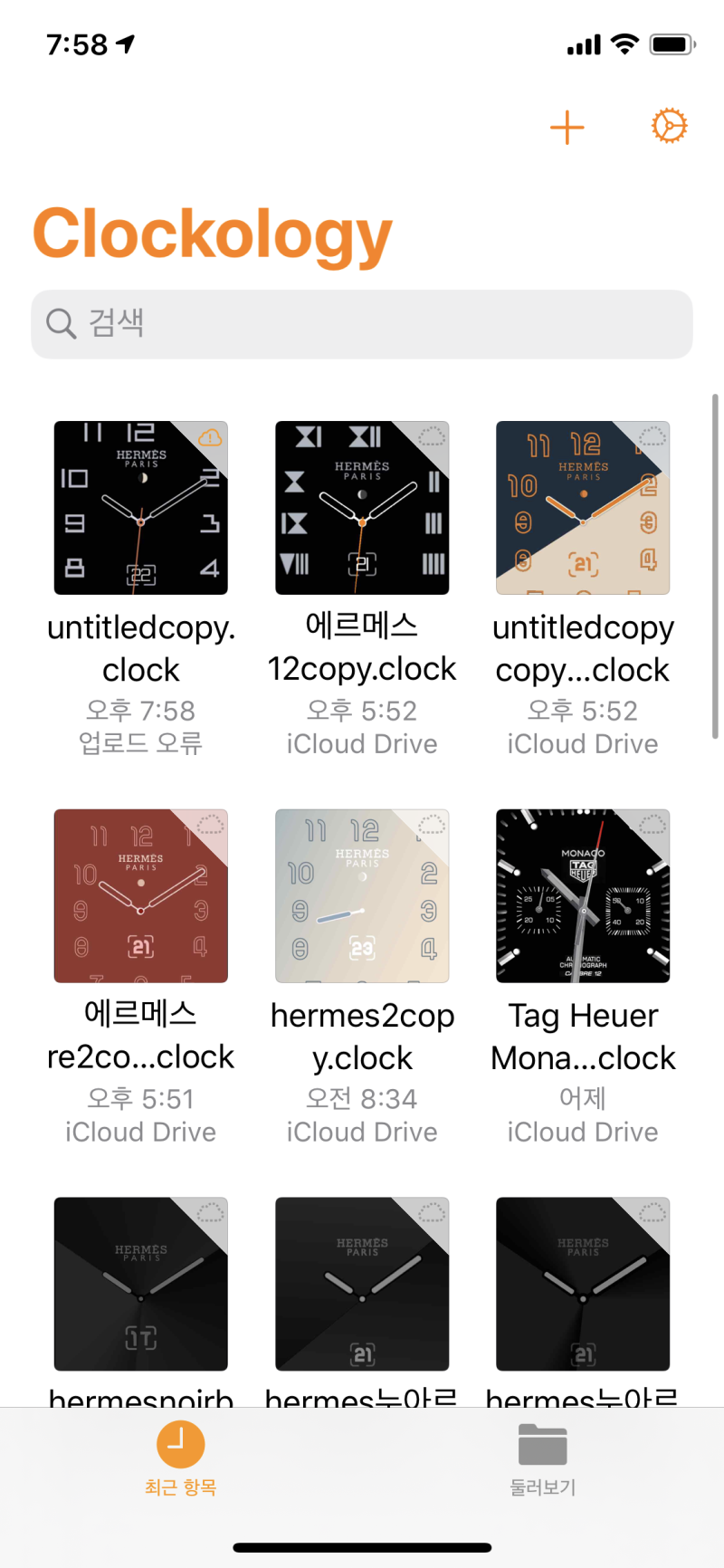This screenshot has width=724, height=1568.
Task: Open the 에르메스 re2co...clock red face
Action: [x=141, y=896]
